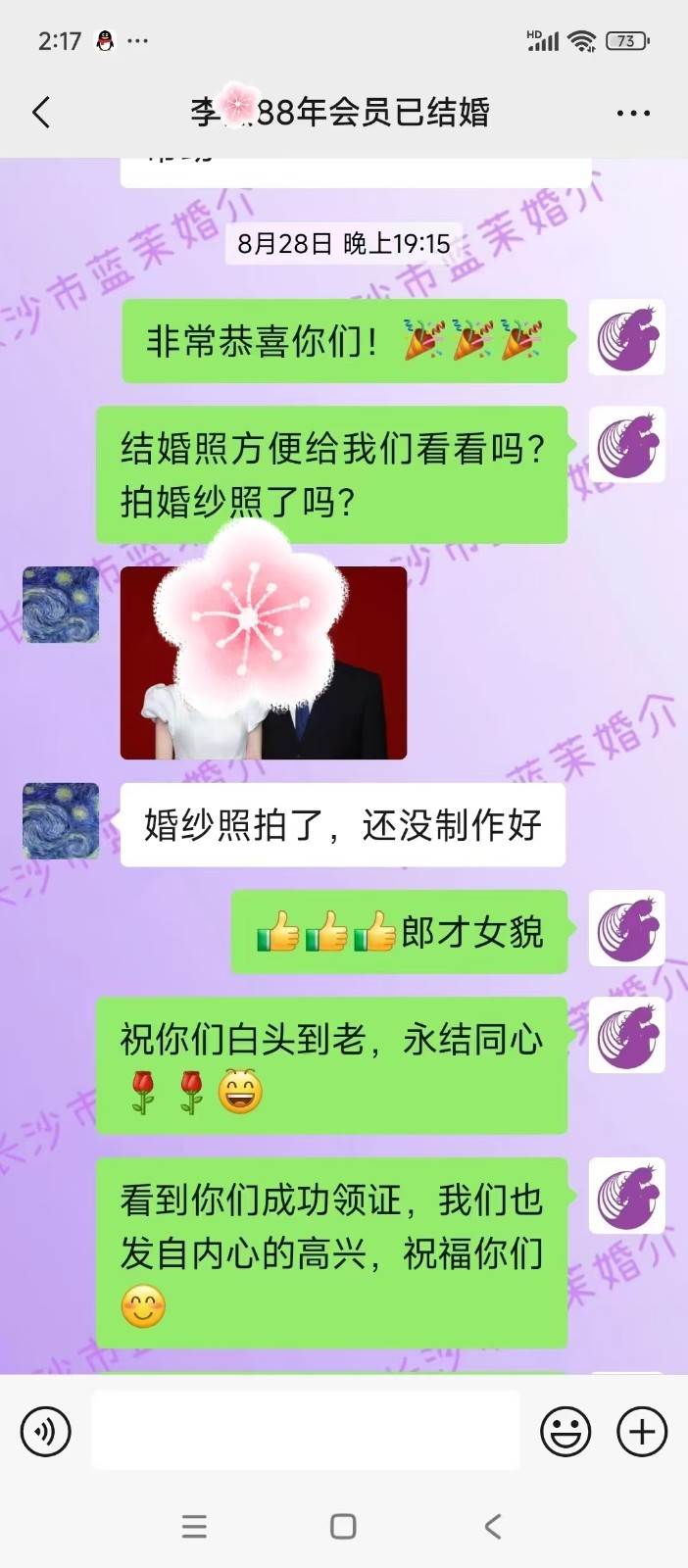This screenshot has width=688, height=1568.
Task: Open the wedding photo sent in chat
Action: (263, 662)
